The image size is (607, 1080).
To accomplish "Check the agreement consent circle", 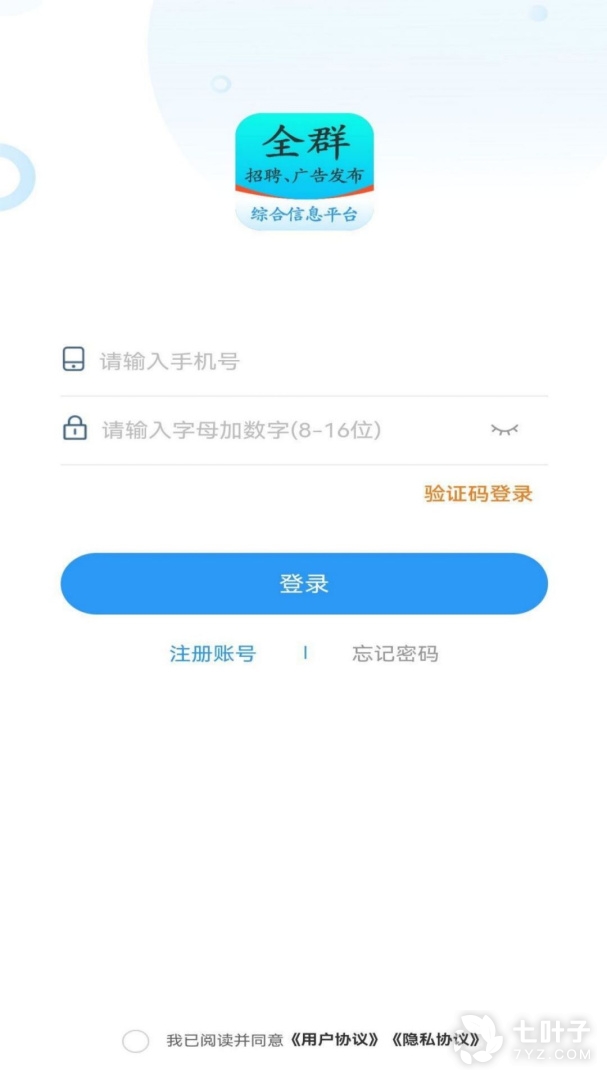I will (x=136, y=1041).
